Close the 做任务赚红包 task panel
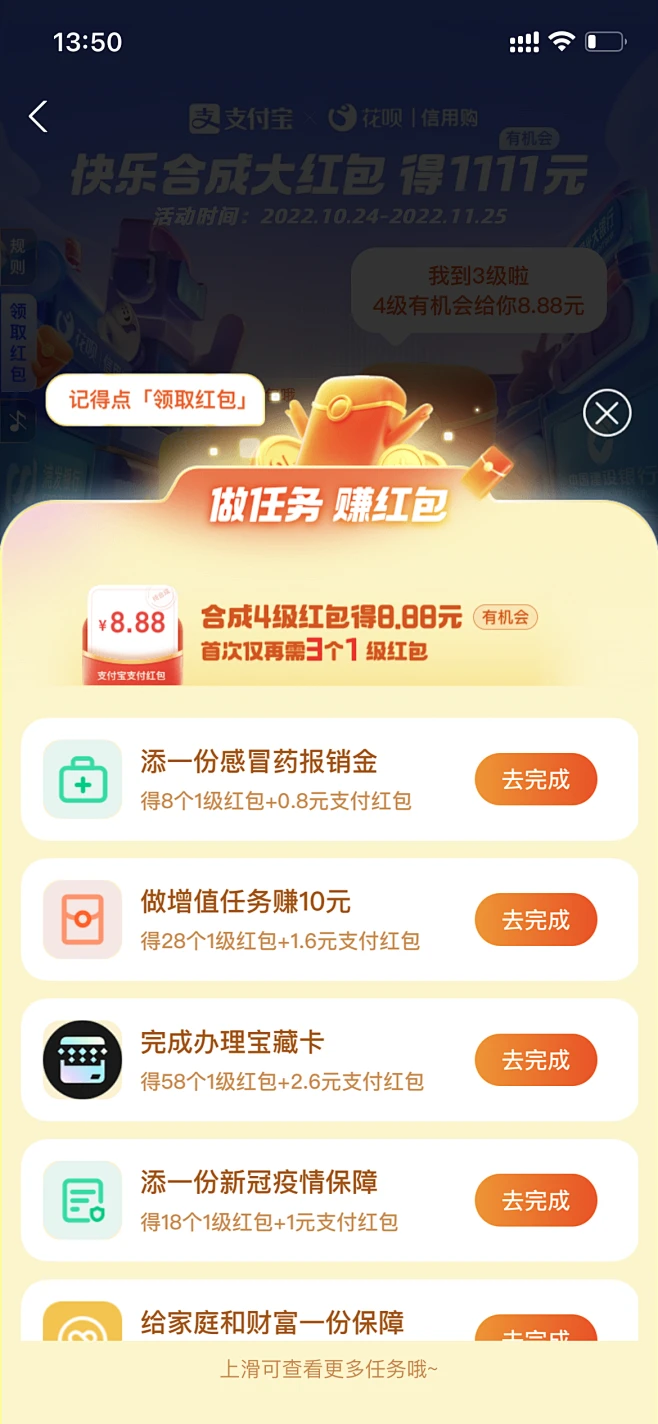Viewport: 658px width, 1424px height. coord(607,413)
